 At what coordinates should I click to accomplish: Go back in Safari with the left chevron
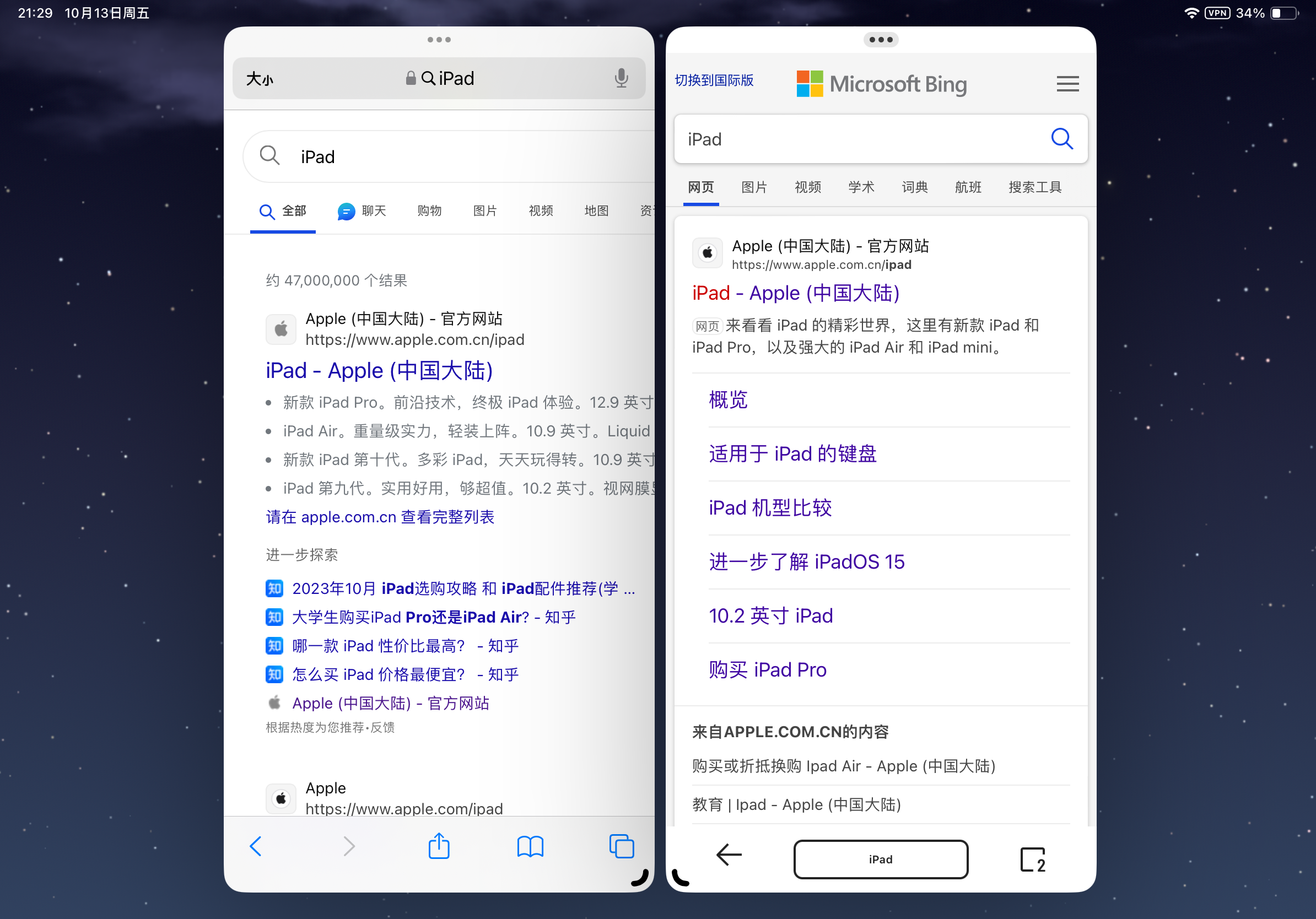(x=256, y=846)
